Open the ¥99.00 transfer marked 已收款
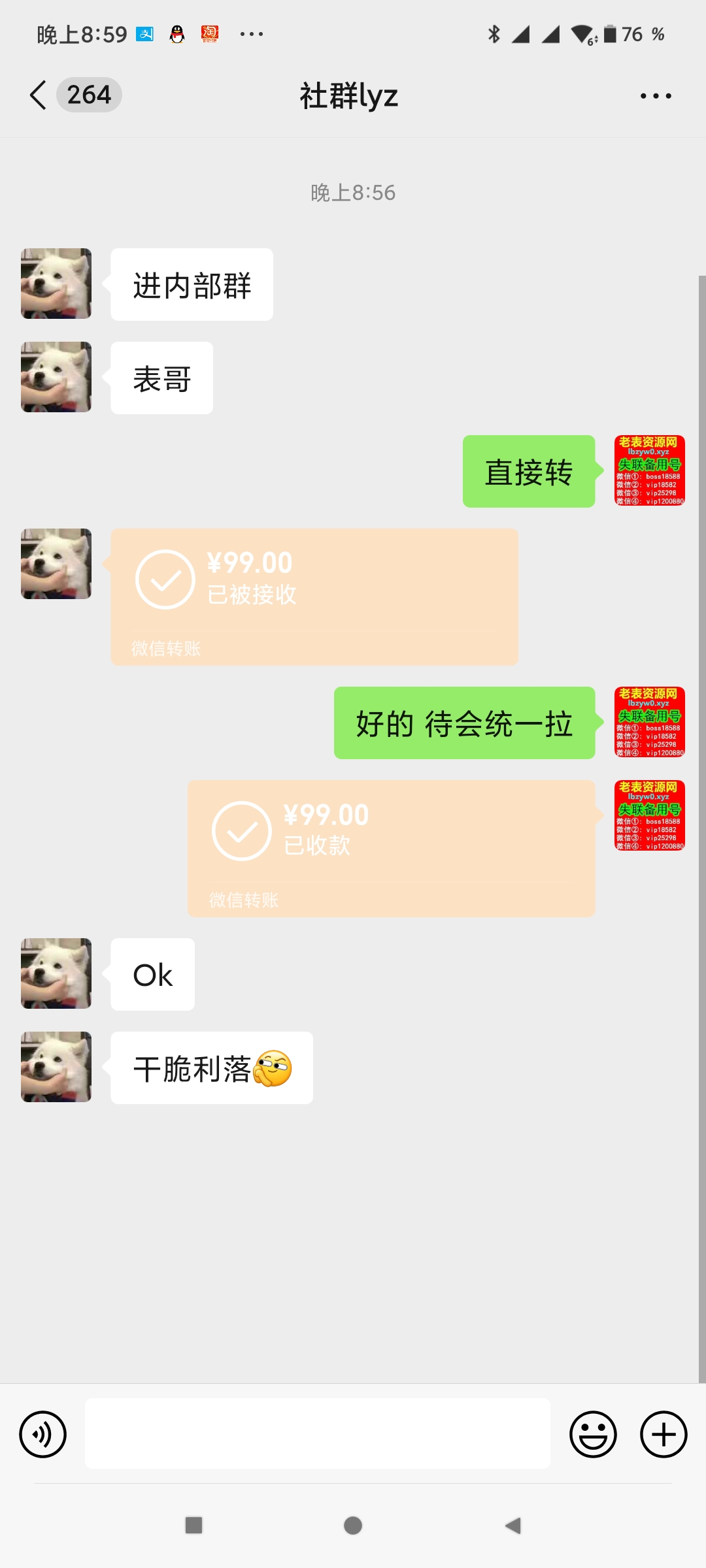Image resolution: width=706 pixels, height=1568 pixels. coord(391,848)
